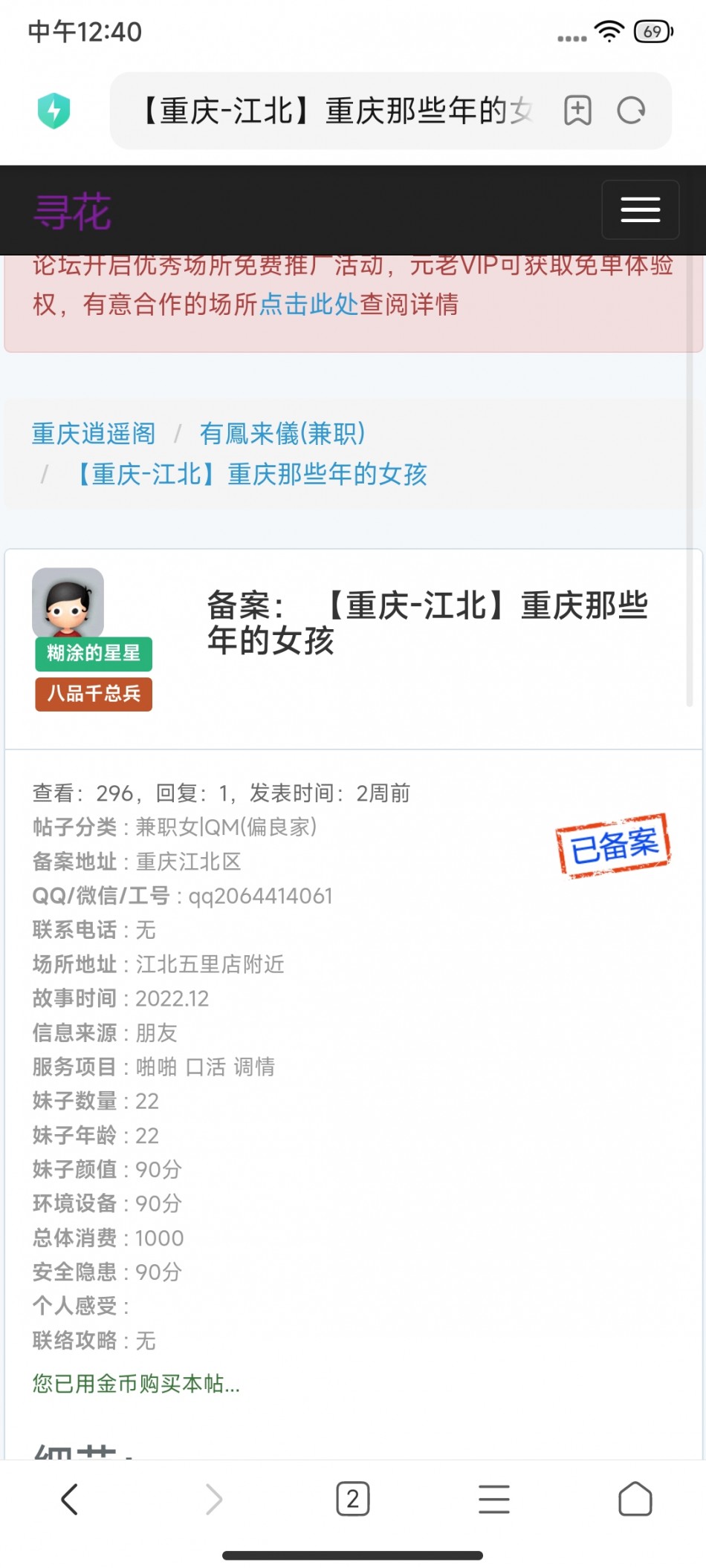View the 糊涂的星星 user profile
The image size is (706, 1568).
click(x=94, y=654)
